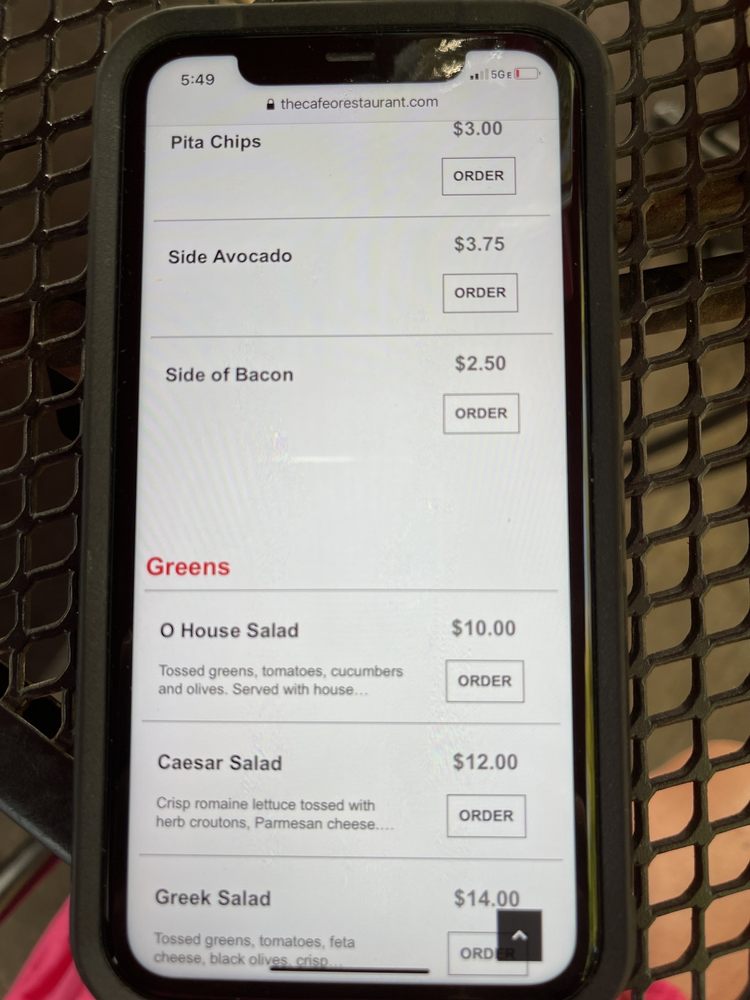Tap the thecafeorestaurant.com address bar
The image size is (750, 1000).
pos(353,103)
